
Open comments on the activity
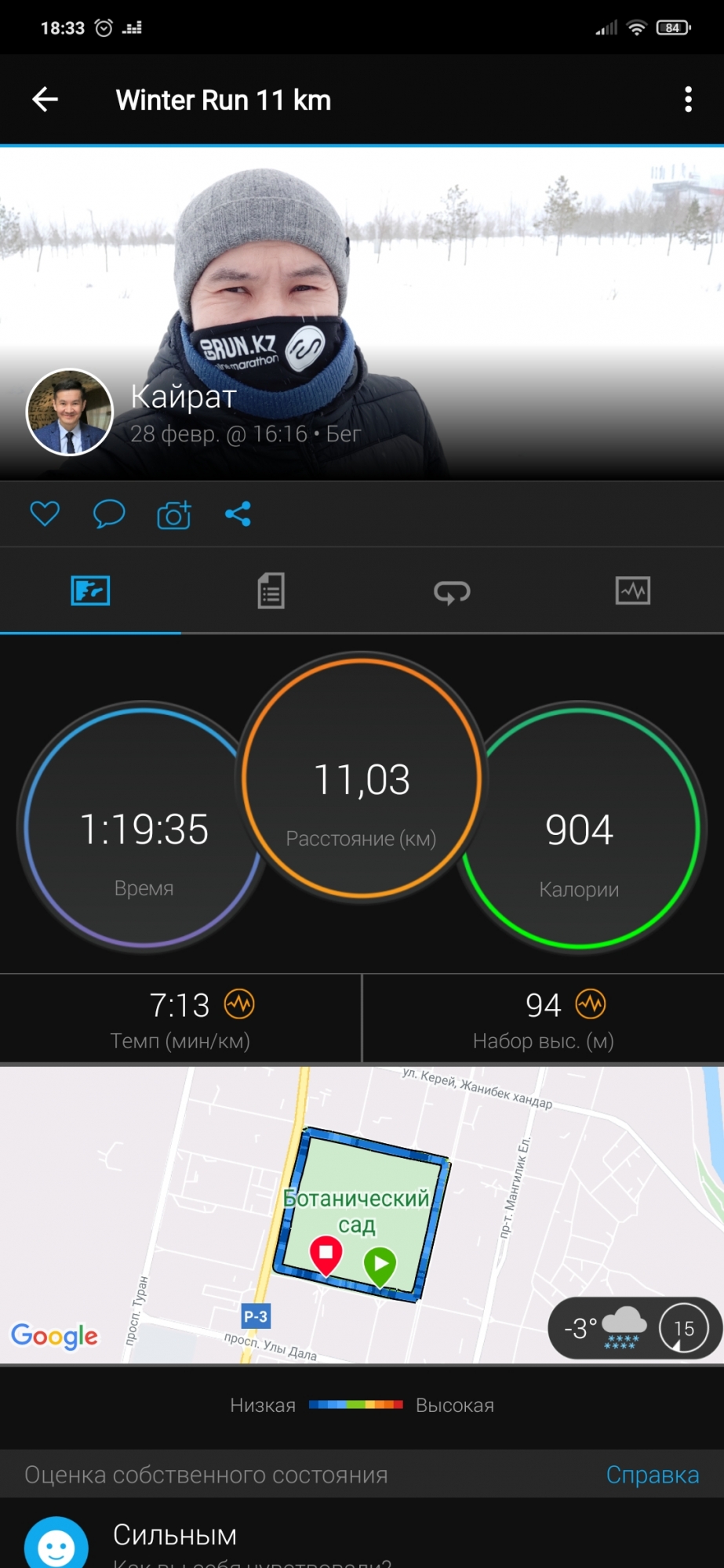click(109, 514)
